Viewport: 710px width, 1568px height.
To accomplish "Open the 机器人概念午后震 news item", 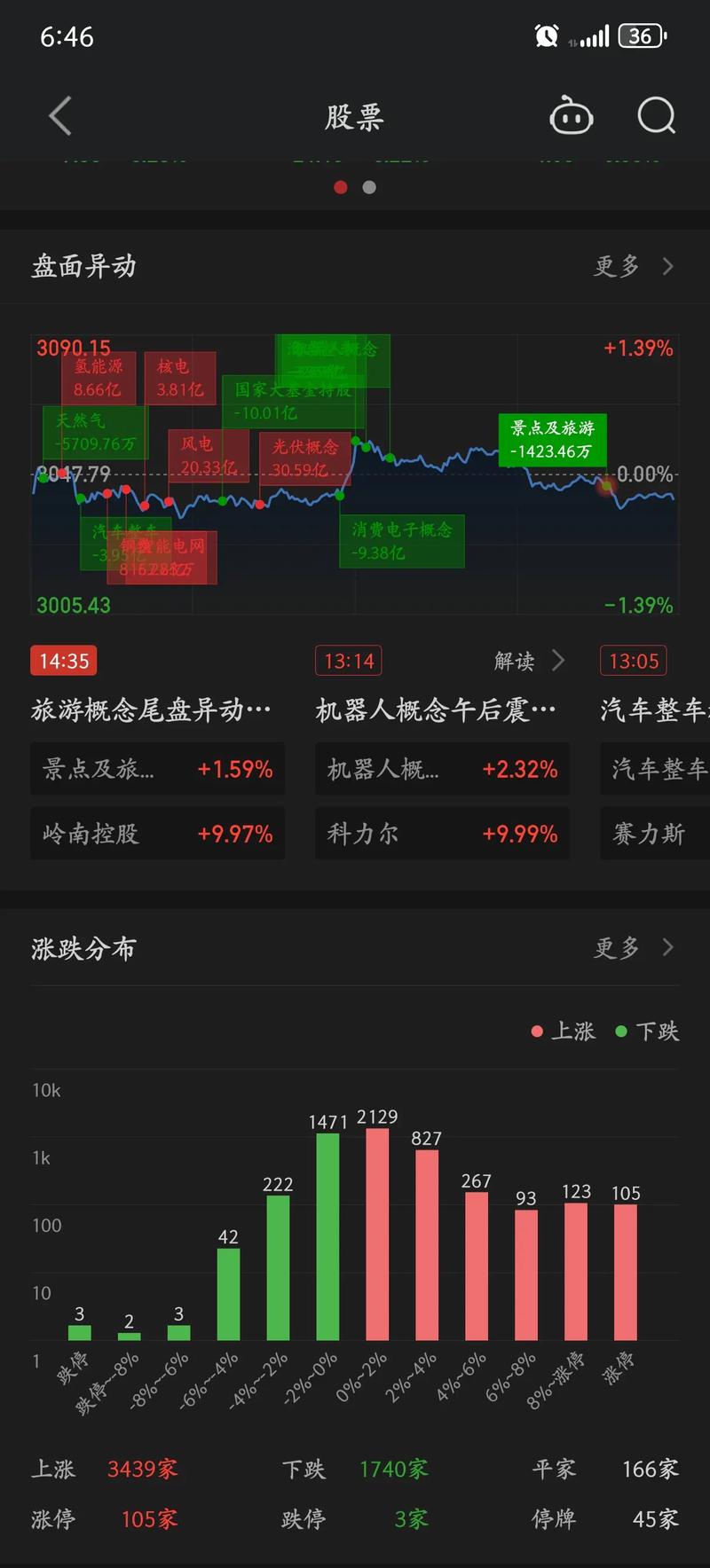I will coord(436,710).
